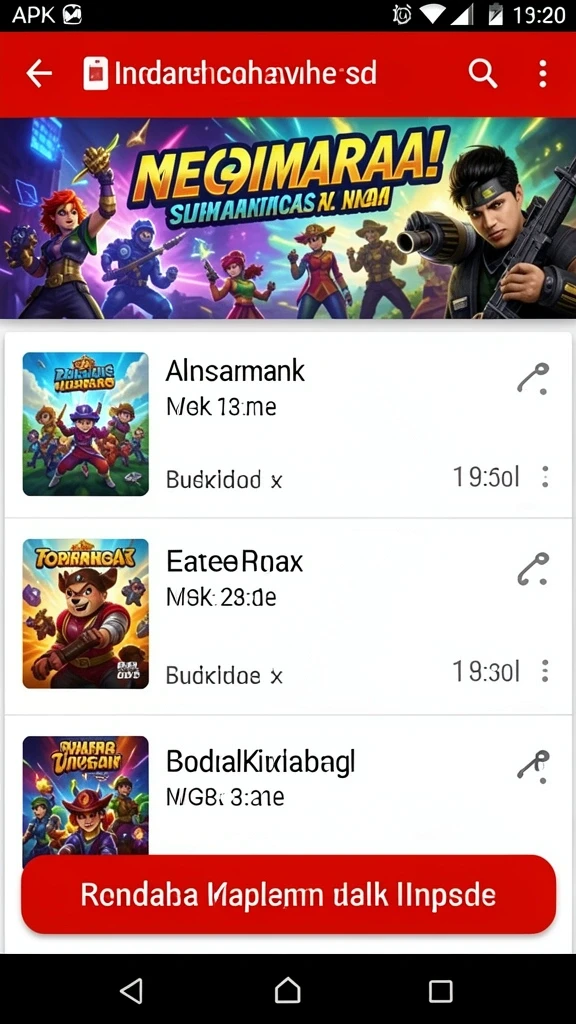Tap the pin icon next to Alnsarmank
Viewport: 576px width, 1024px height.
coord(534,378)
